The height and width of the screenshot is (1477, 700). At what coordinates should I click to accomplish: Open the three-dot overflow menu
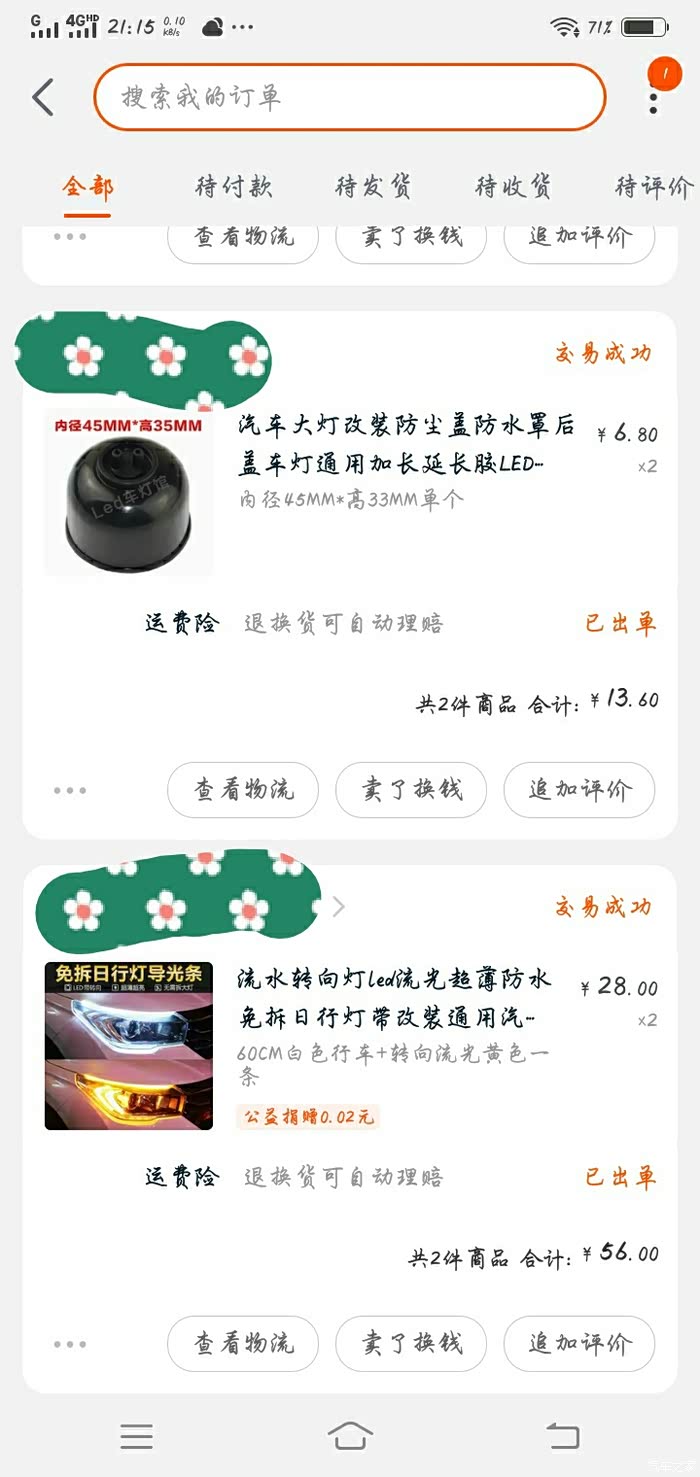[654, 98]
